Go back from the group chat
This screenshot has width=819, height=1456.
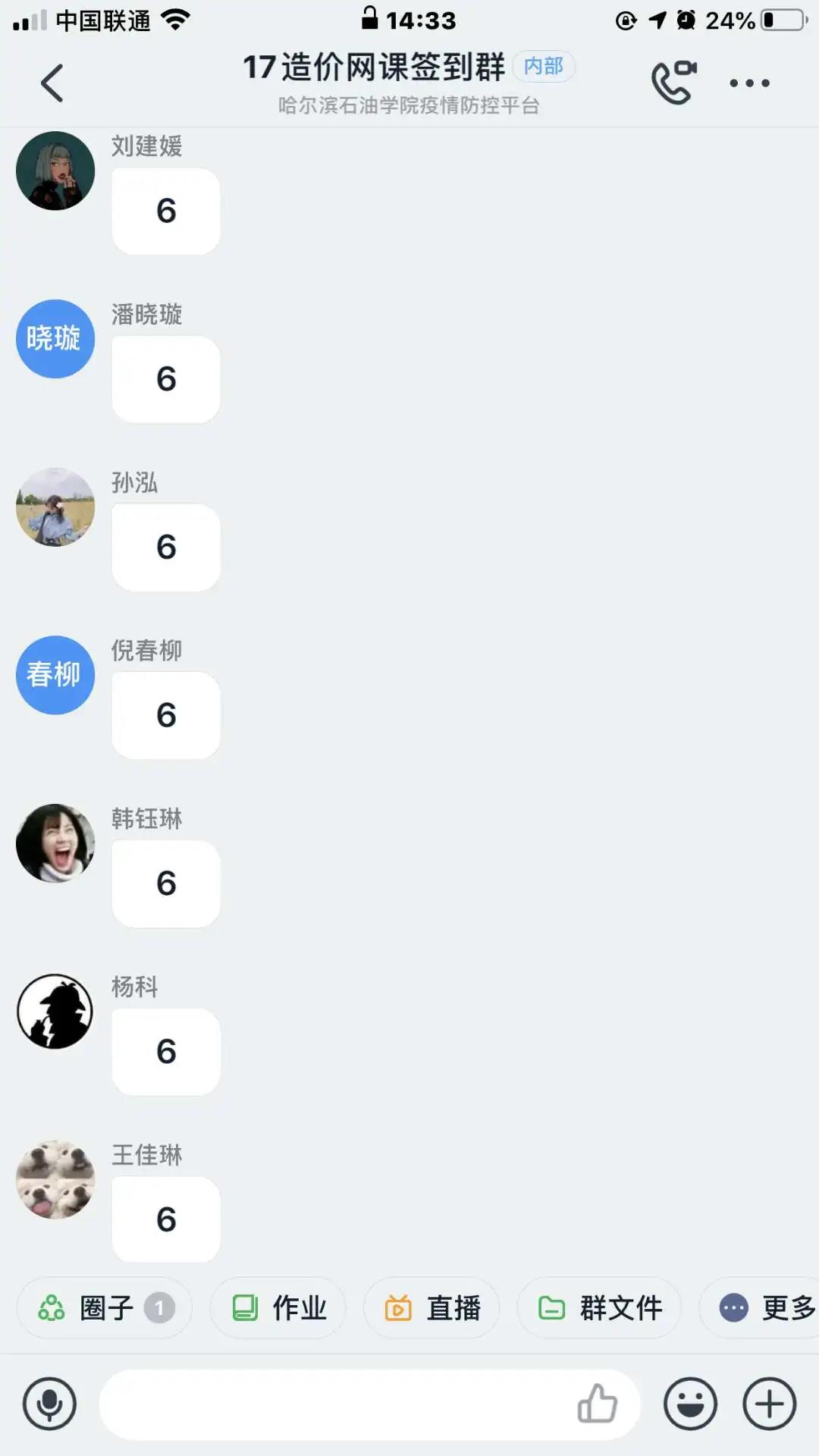tap(52, 83)
